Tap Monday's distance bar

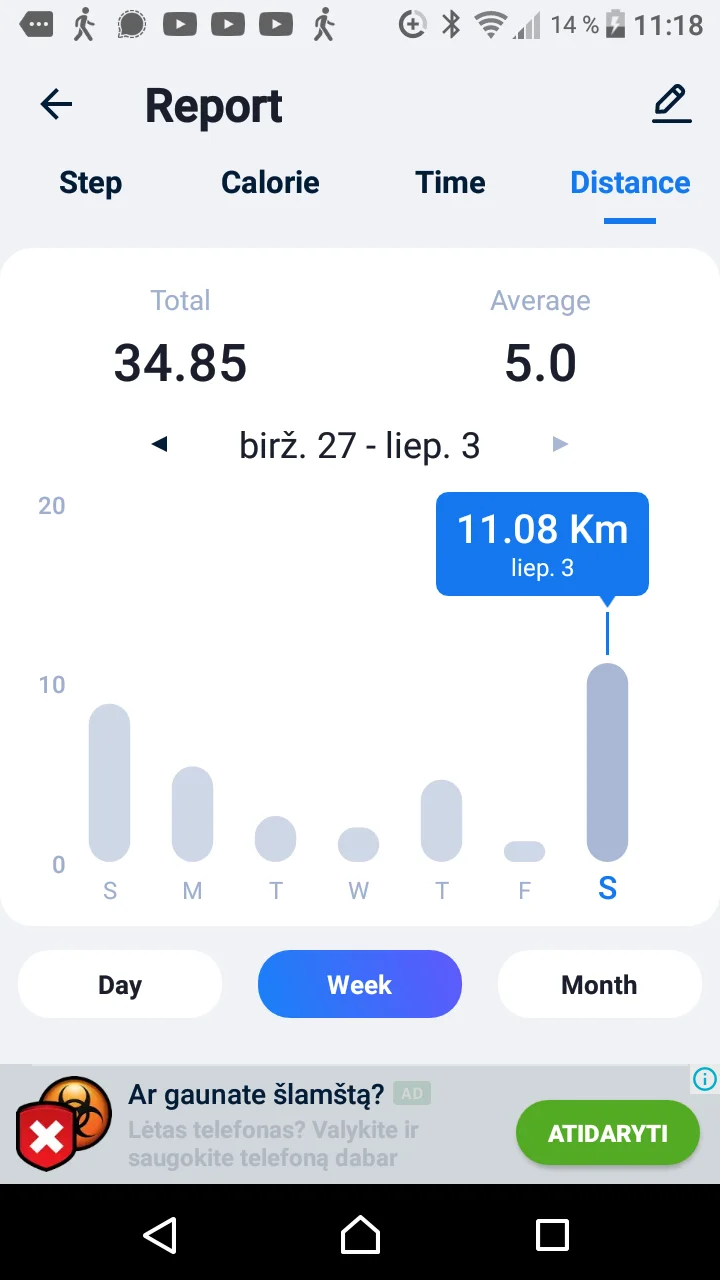pos(193,814)
